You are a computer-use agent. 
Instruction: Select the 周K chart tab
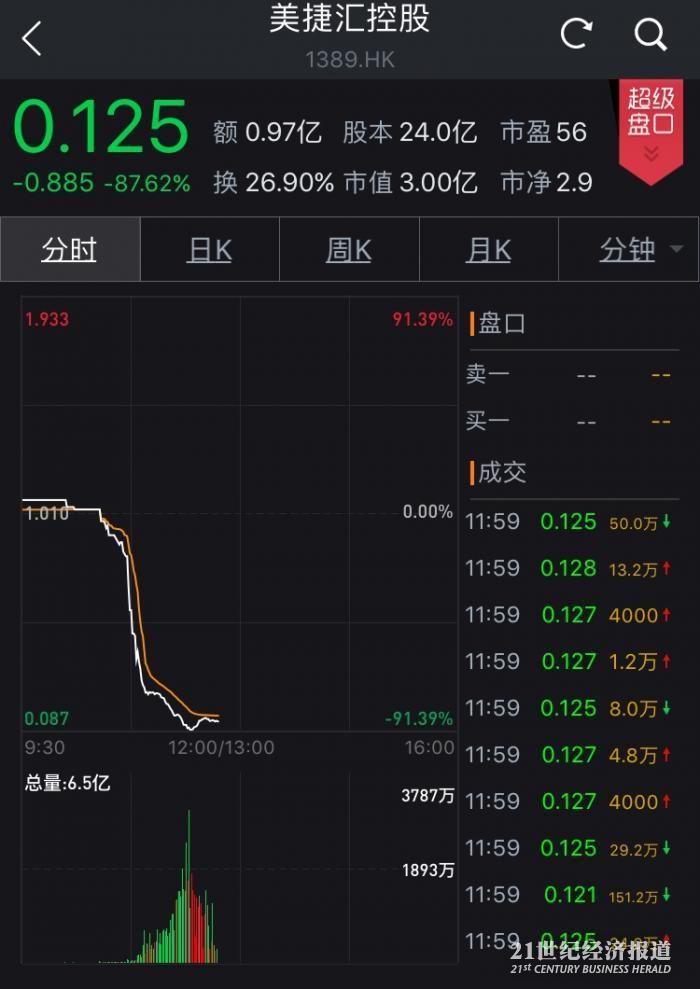coord(349,250)
